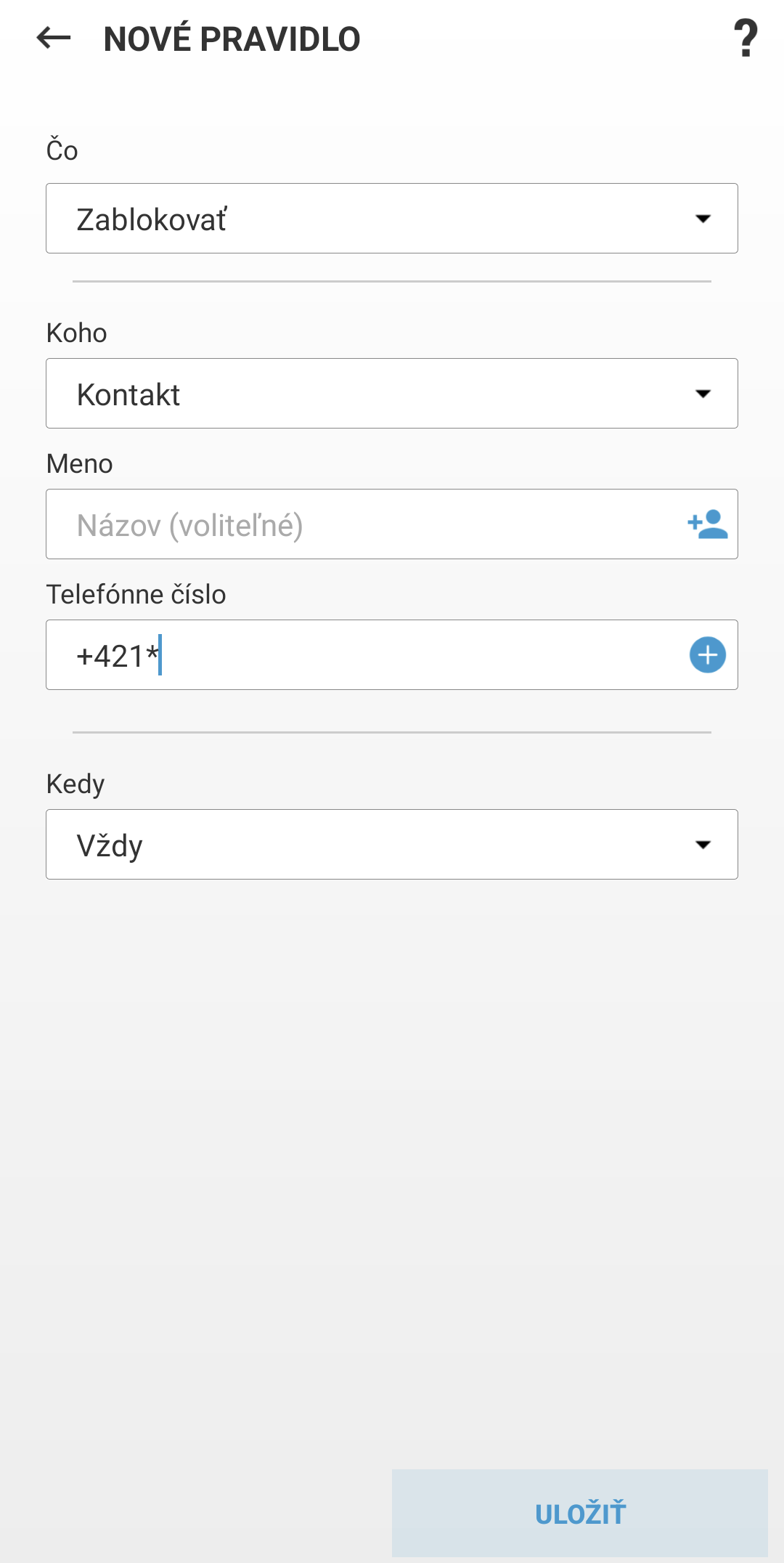
Task: Open the Kontakt dropdown under Koho
Action: [392, 394]
